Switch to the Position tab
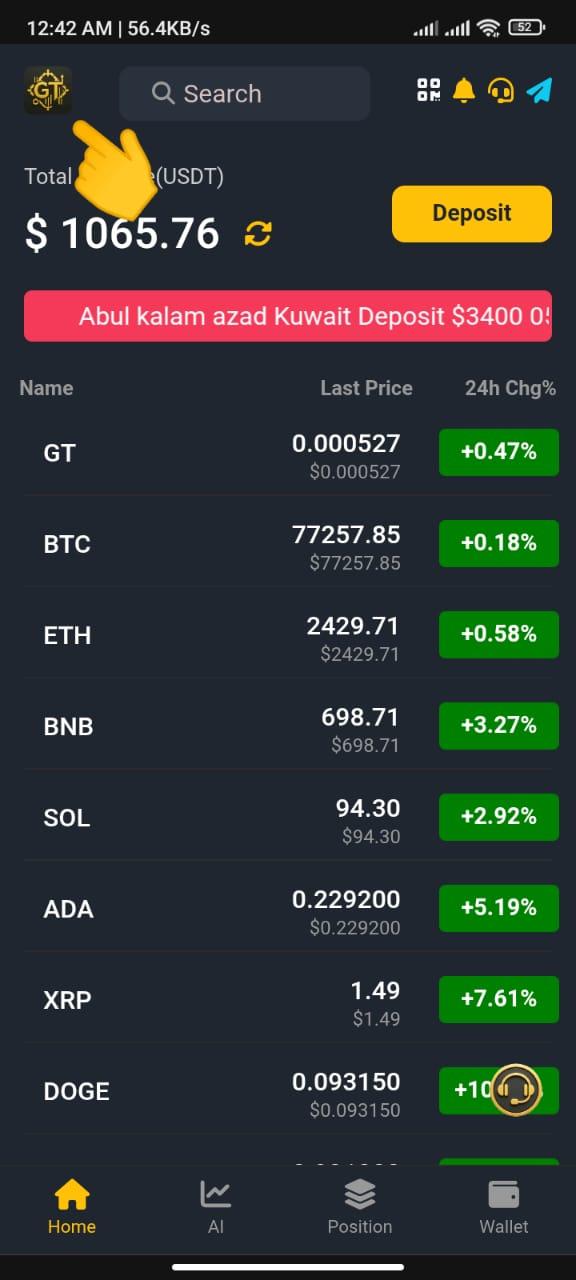The width and height of the screenshot is (576, 1280). click(360, 1208)
